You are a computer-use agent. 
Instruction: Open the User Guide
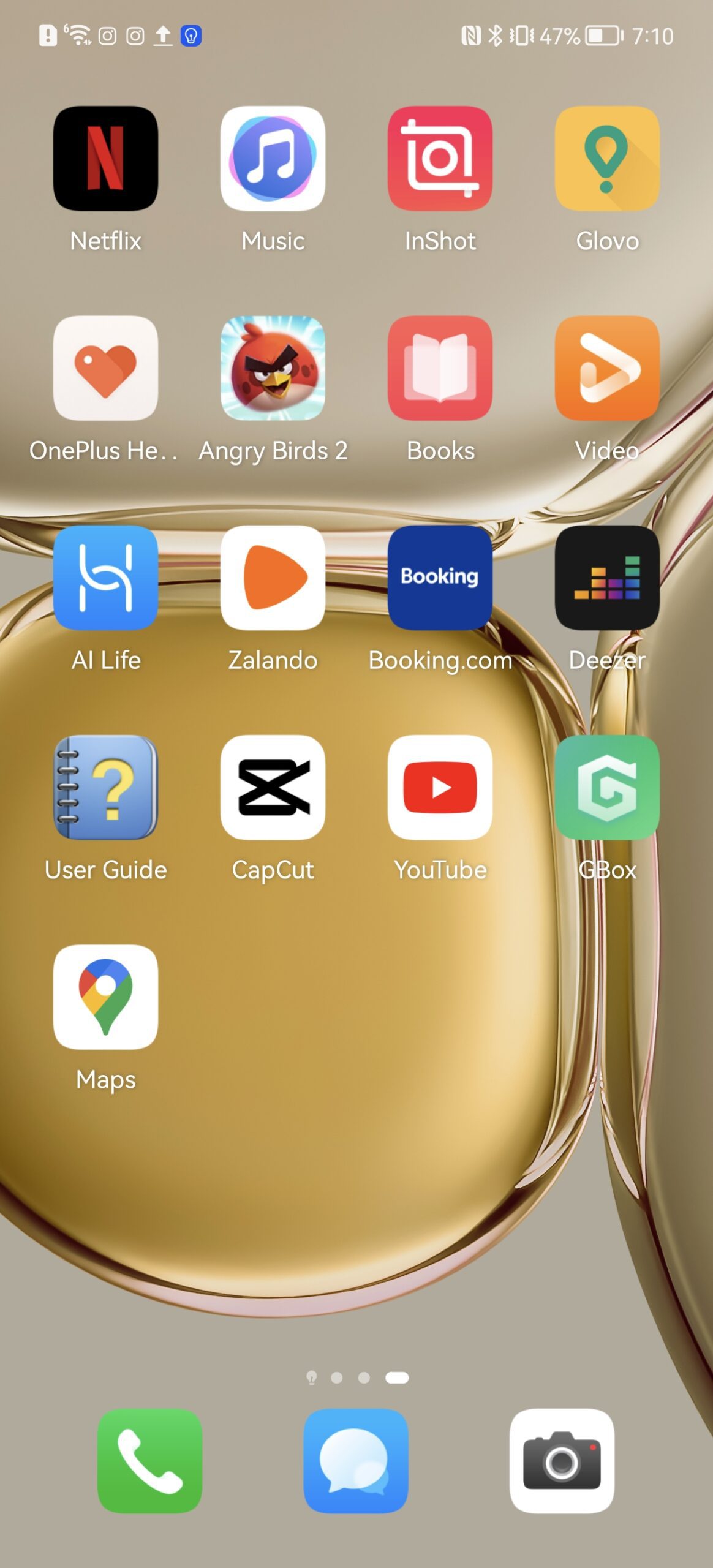(105, 787)
